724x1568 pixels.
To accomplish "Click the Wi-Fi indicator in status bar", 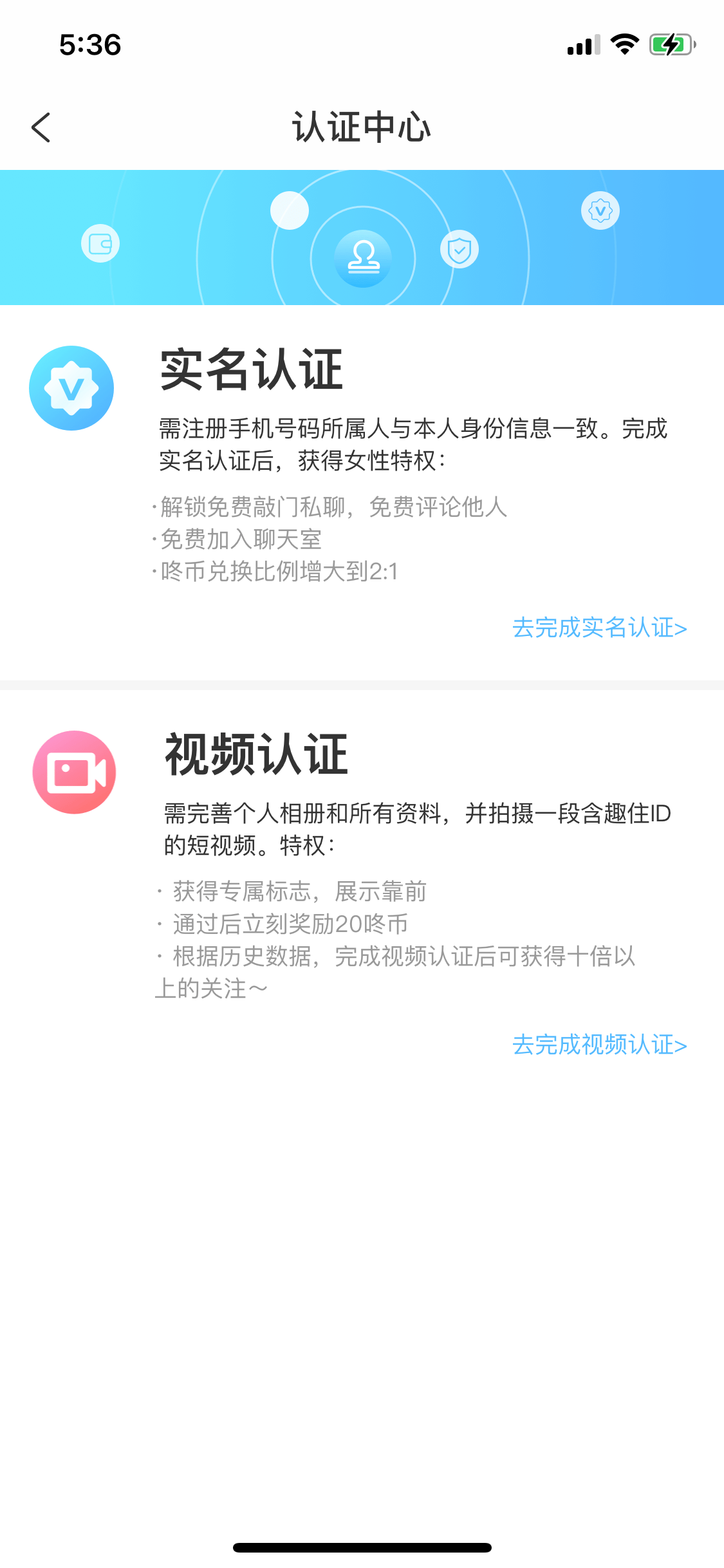I will [622, 45].
